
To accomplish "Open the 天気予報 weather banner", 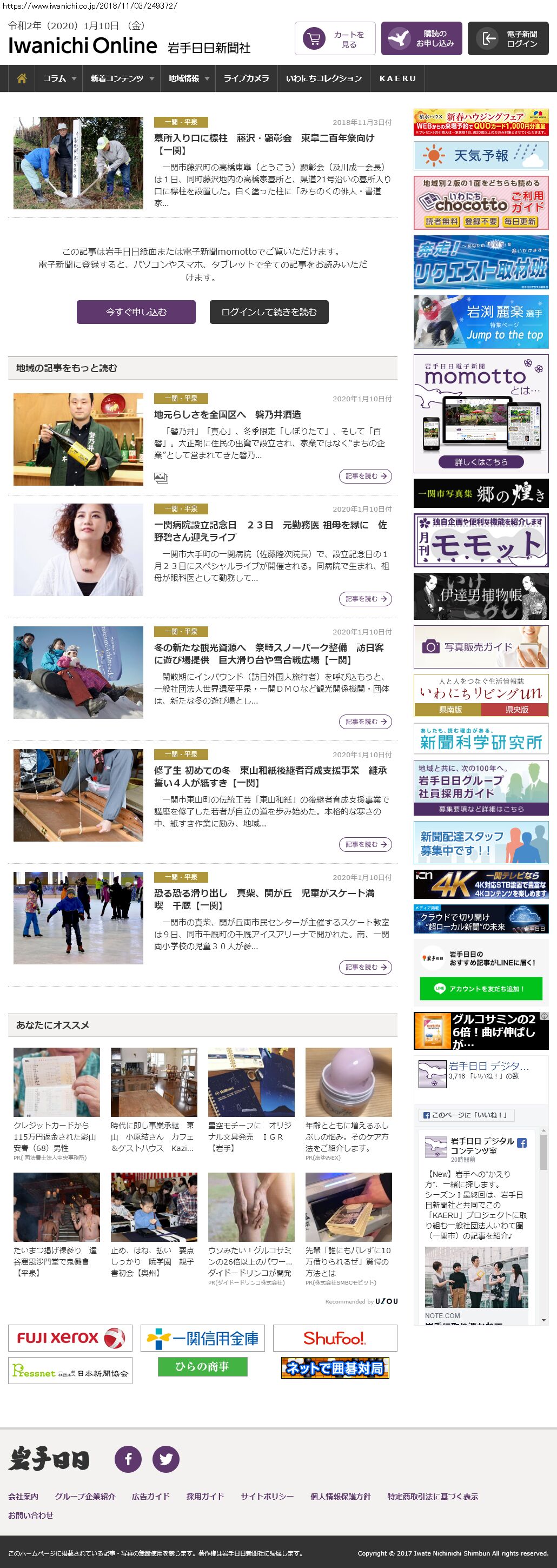I will (x=481, y=156).
